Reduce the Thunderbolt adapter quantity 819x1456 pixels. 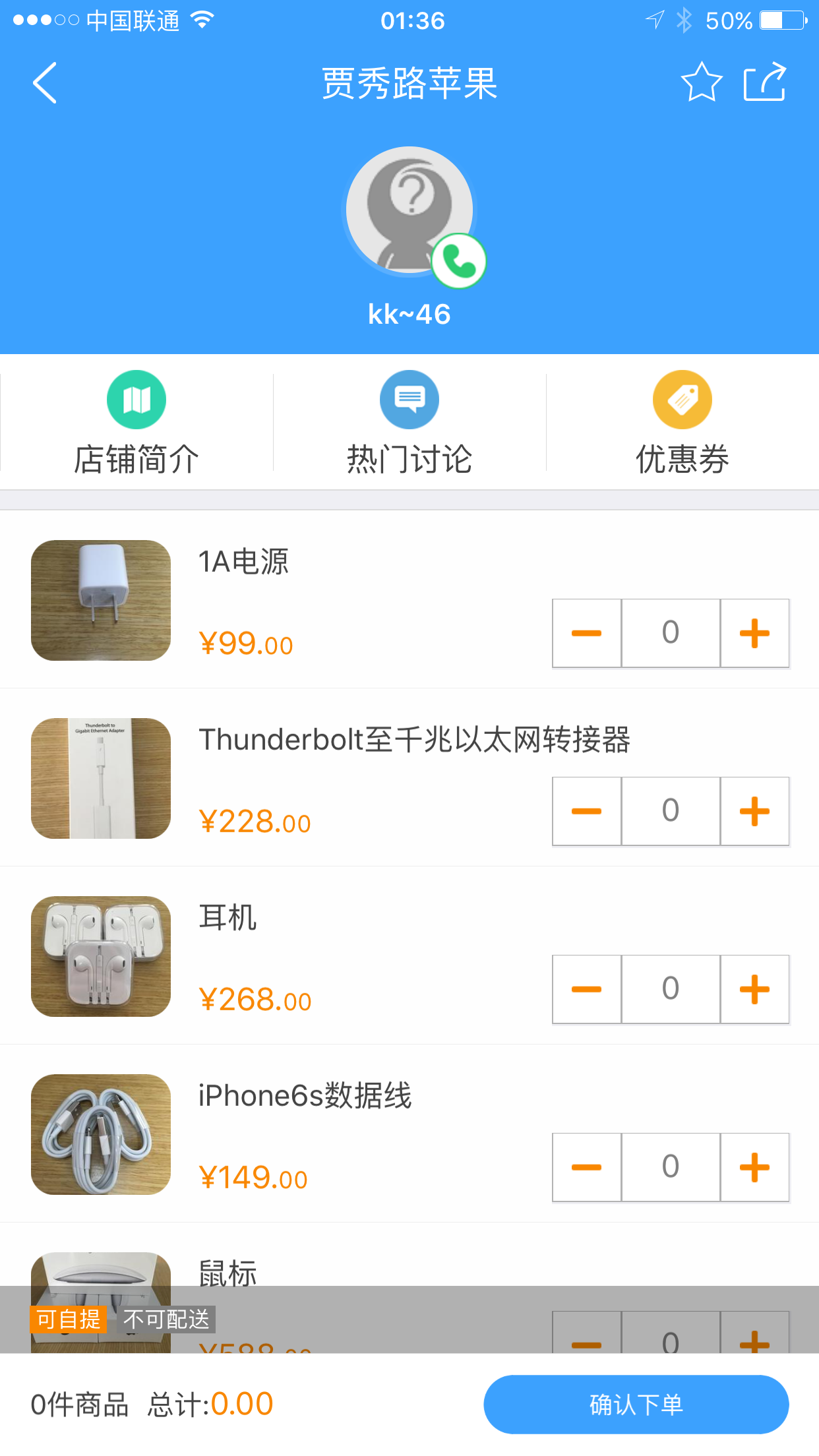point(586,811)
